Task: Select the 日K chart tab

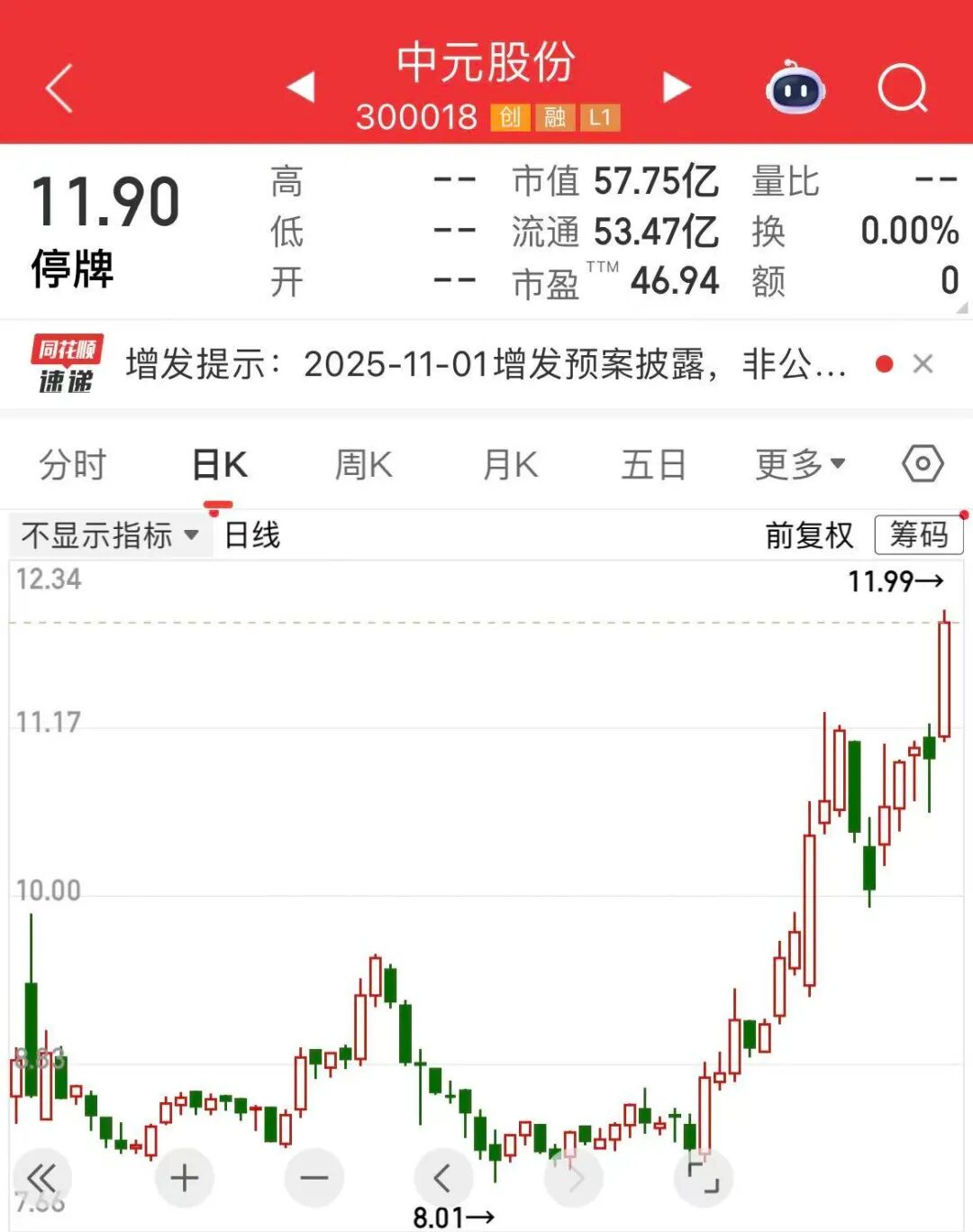Action: (x=220, y=465)
